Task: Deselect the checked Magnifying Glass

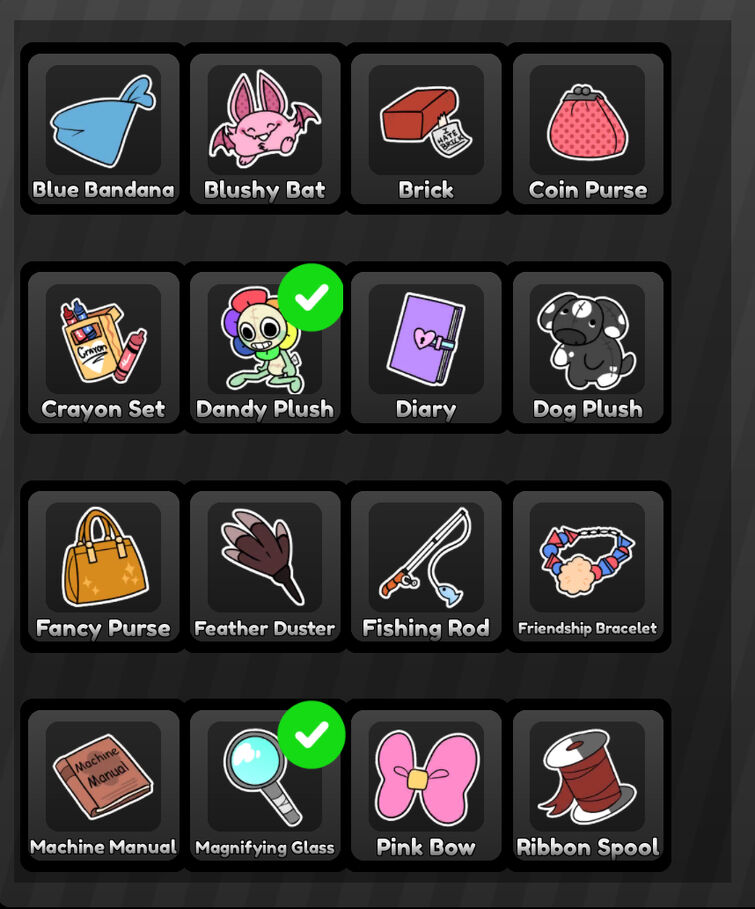Action: [x=264, y=785]
